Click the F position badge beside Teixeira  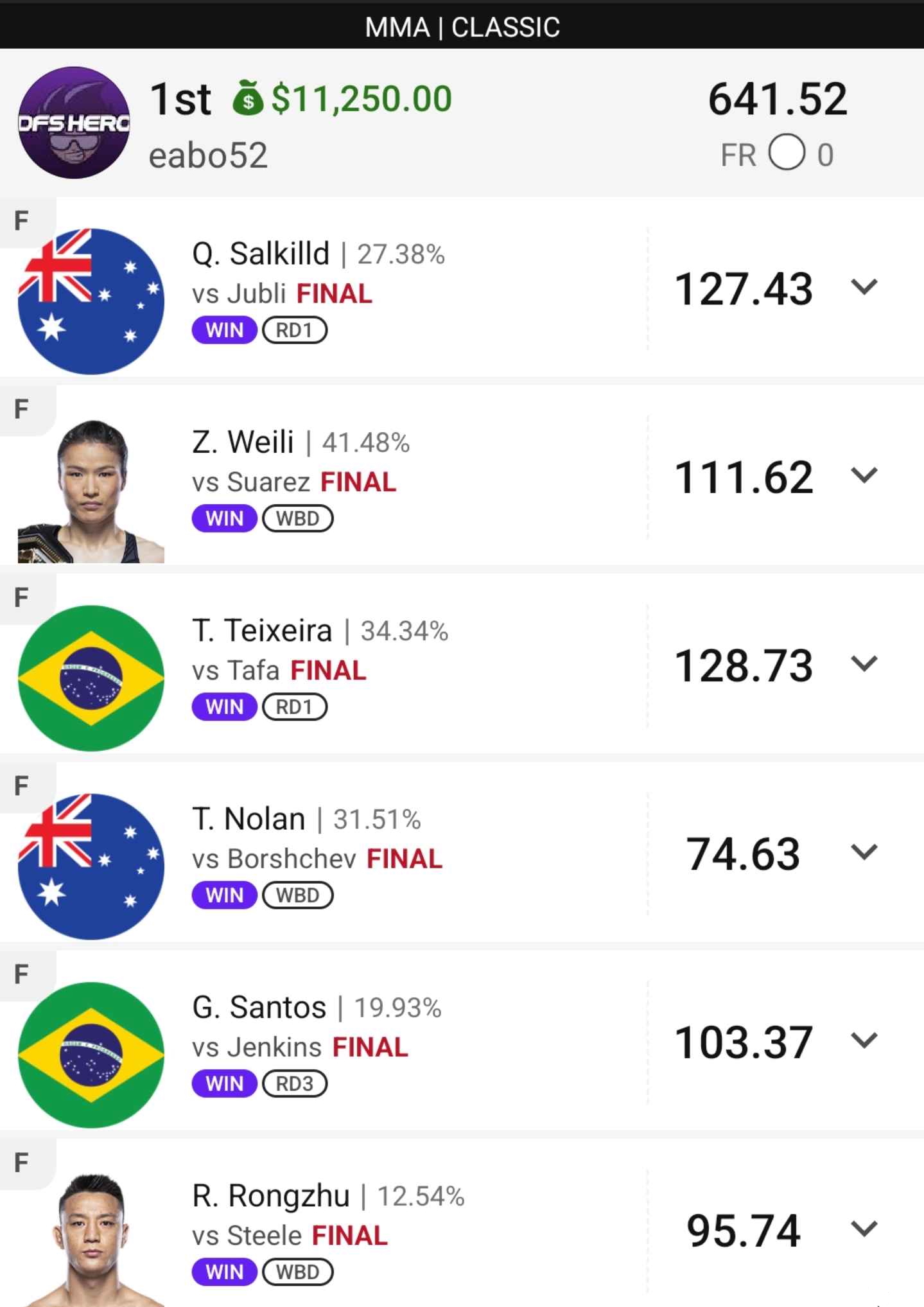[22, 597]
